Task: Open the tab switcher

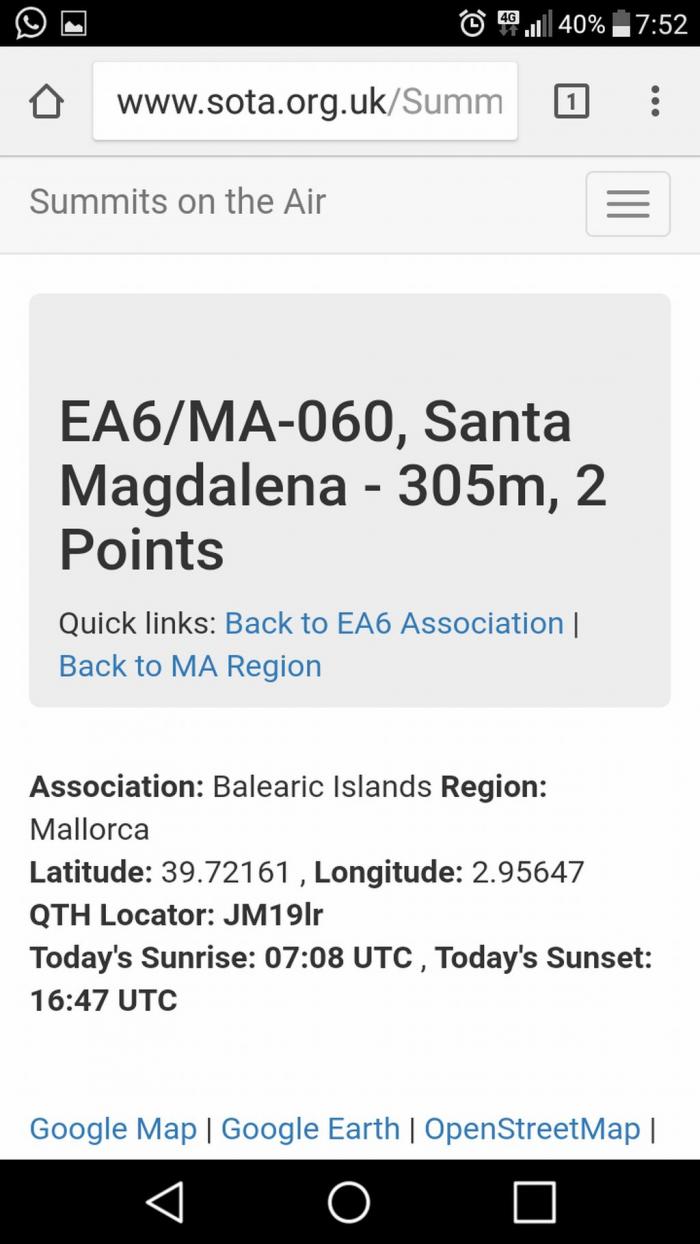Action: (571, 101)
